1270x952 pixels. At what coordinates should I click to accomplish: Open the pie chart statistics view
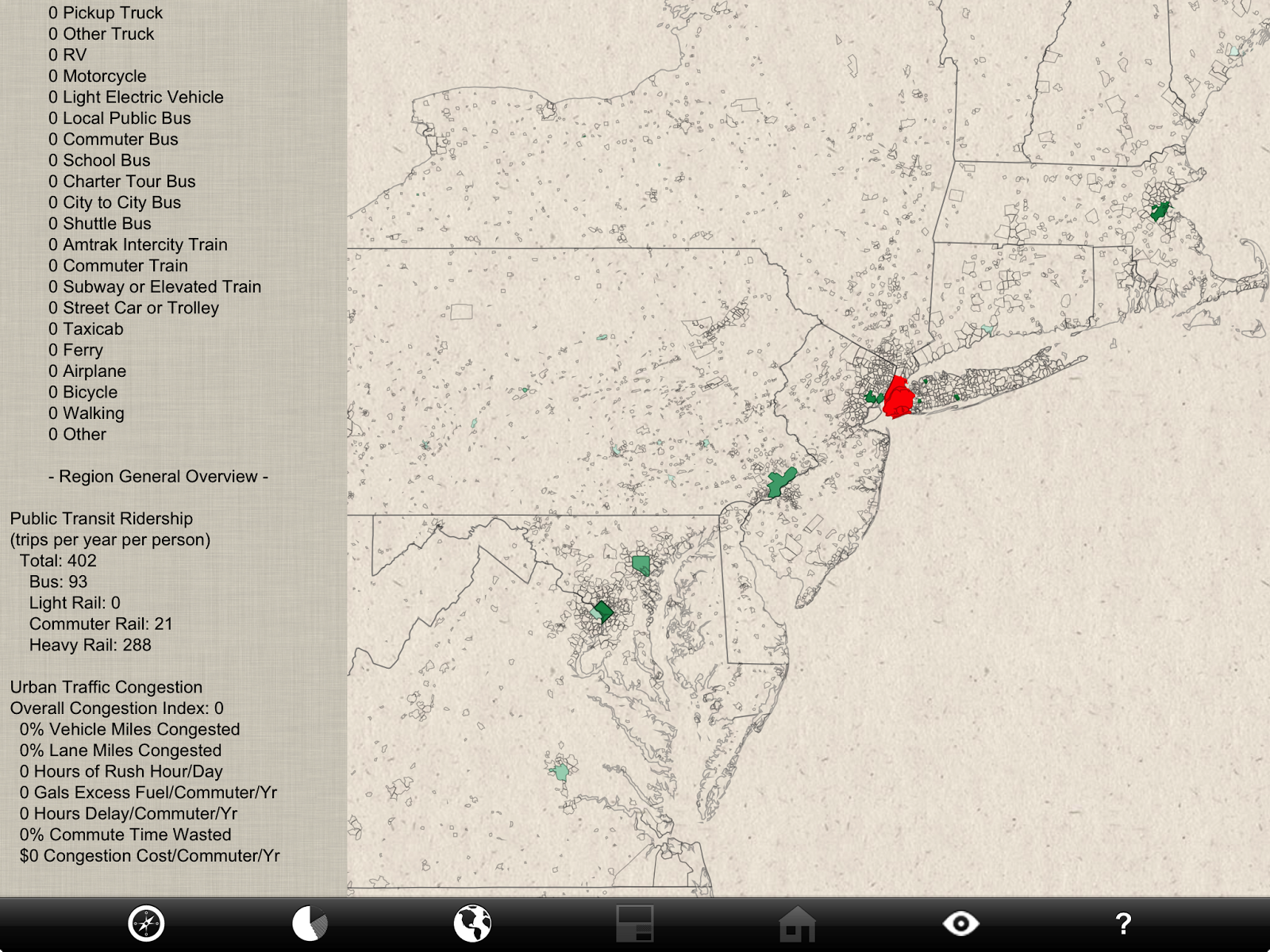(x=310, y=923)
